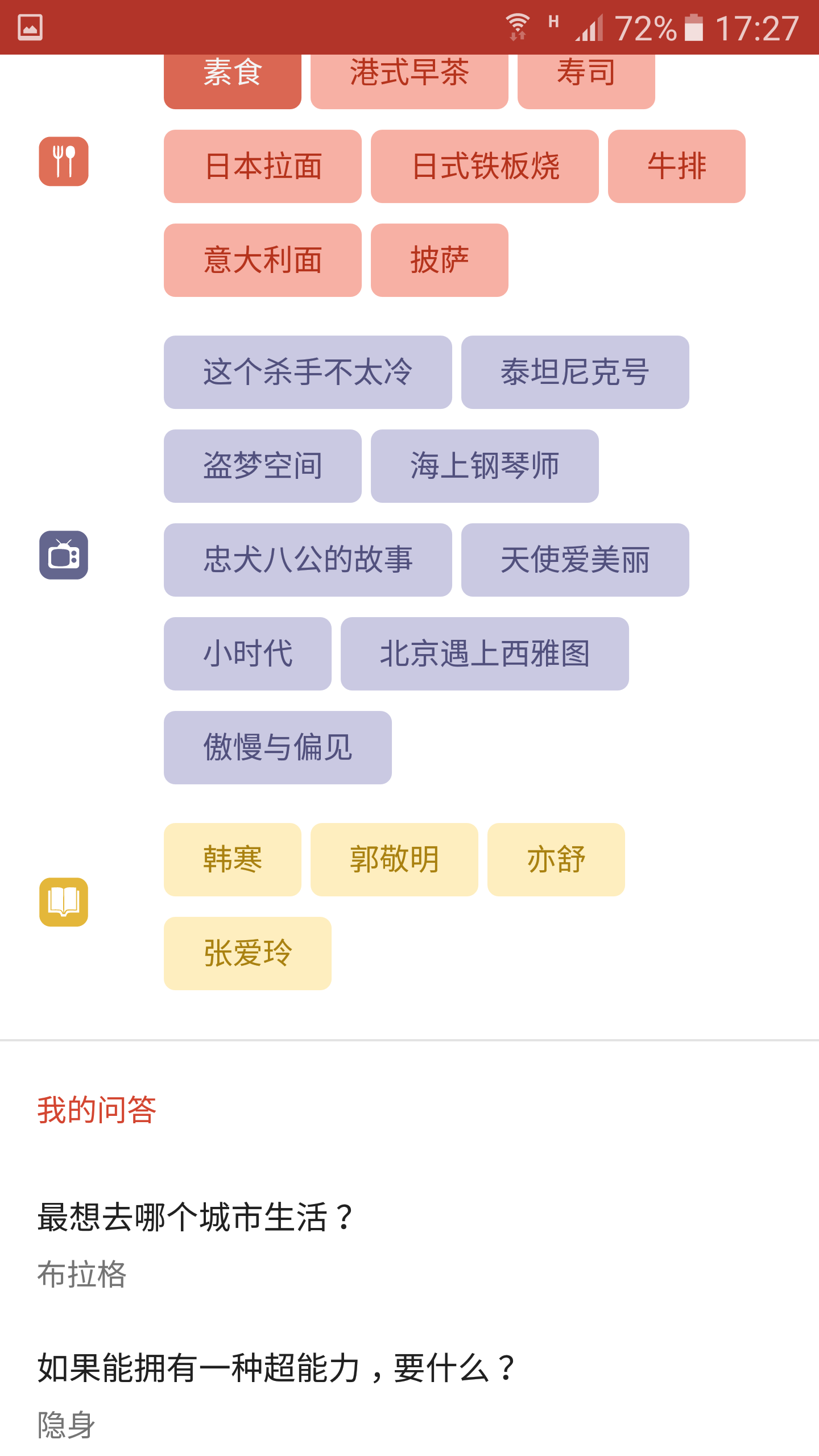Select the 日本拉面 chip
Viewport: 819px width, 1456px height.
263,166
